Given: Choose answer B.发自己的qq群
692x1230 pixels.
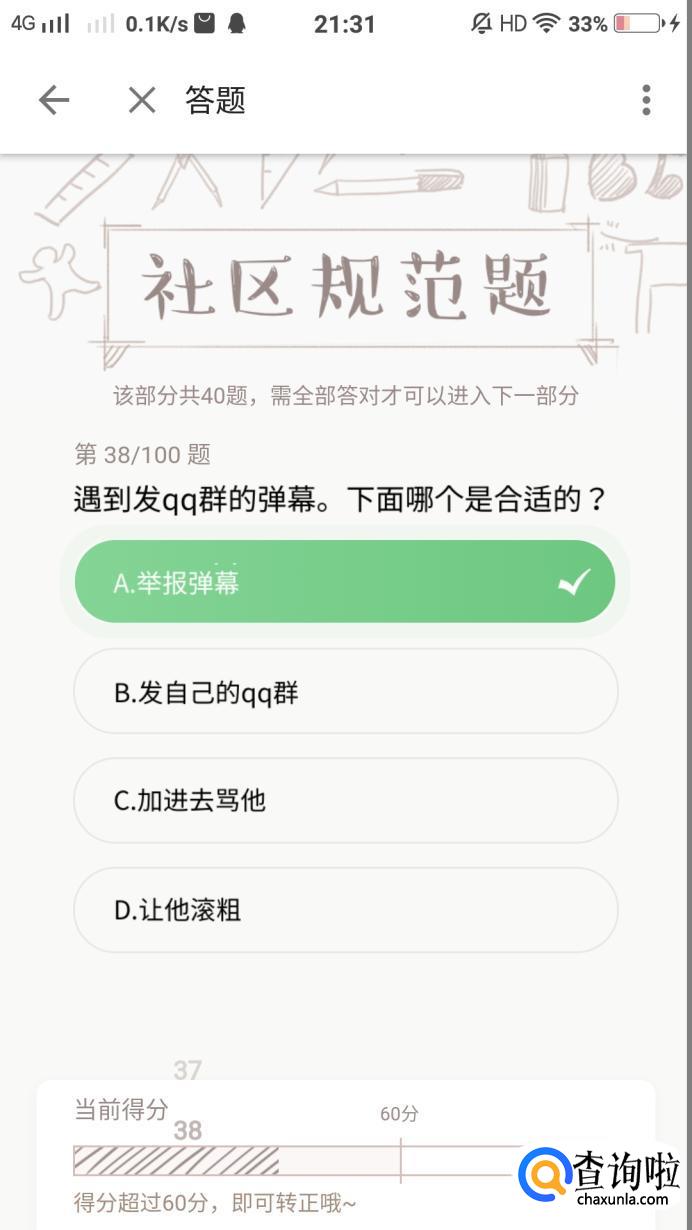Looking at the screenshot, I should click(345, 692).
